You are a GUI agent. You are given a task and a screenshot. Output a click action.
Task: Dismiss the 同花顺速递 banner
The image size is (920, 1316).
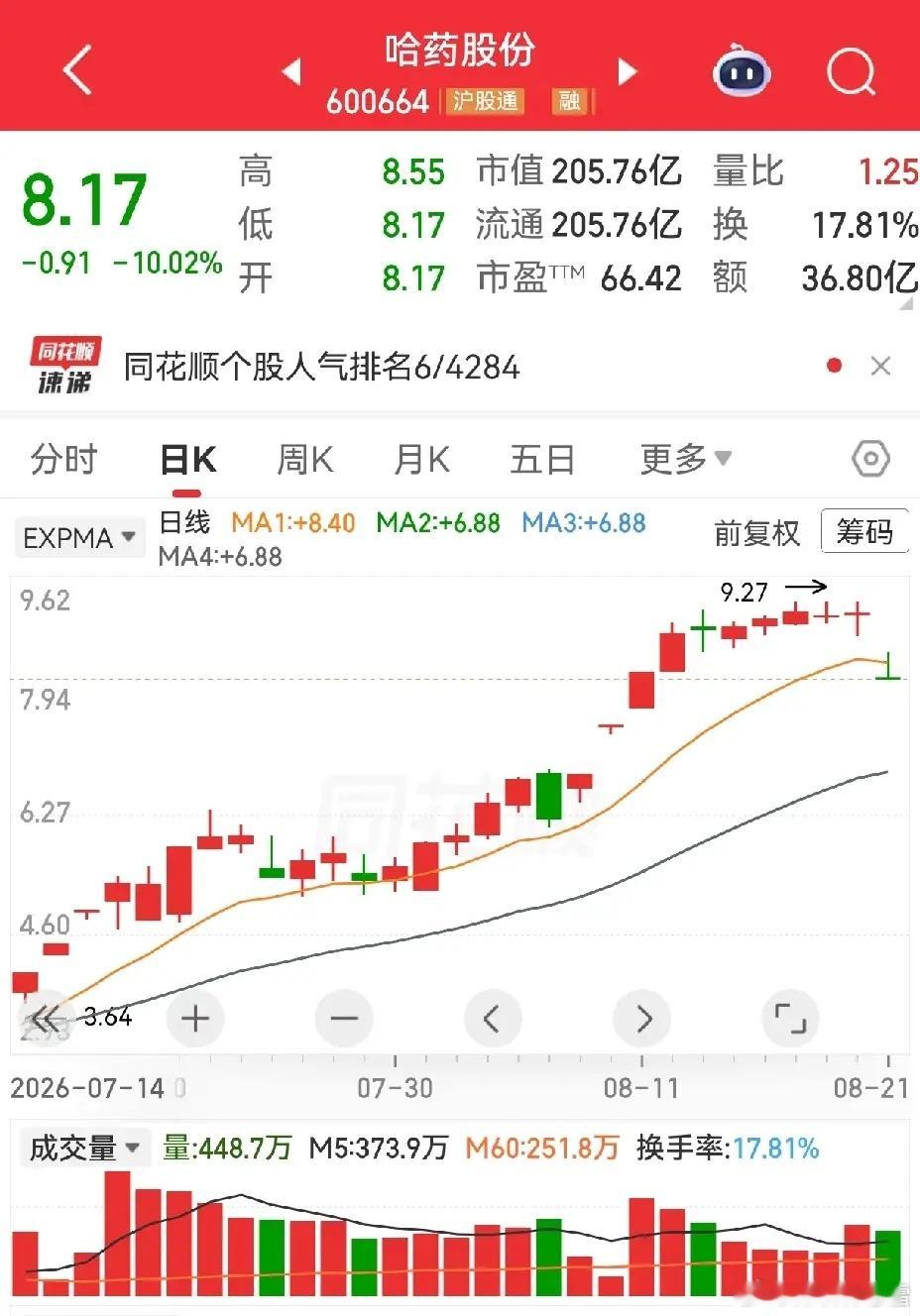(880, 367)
